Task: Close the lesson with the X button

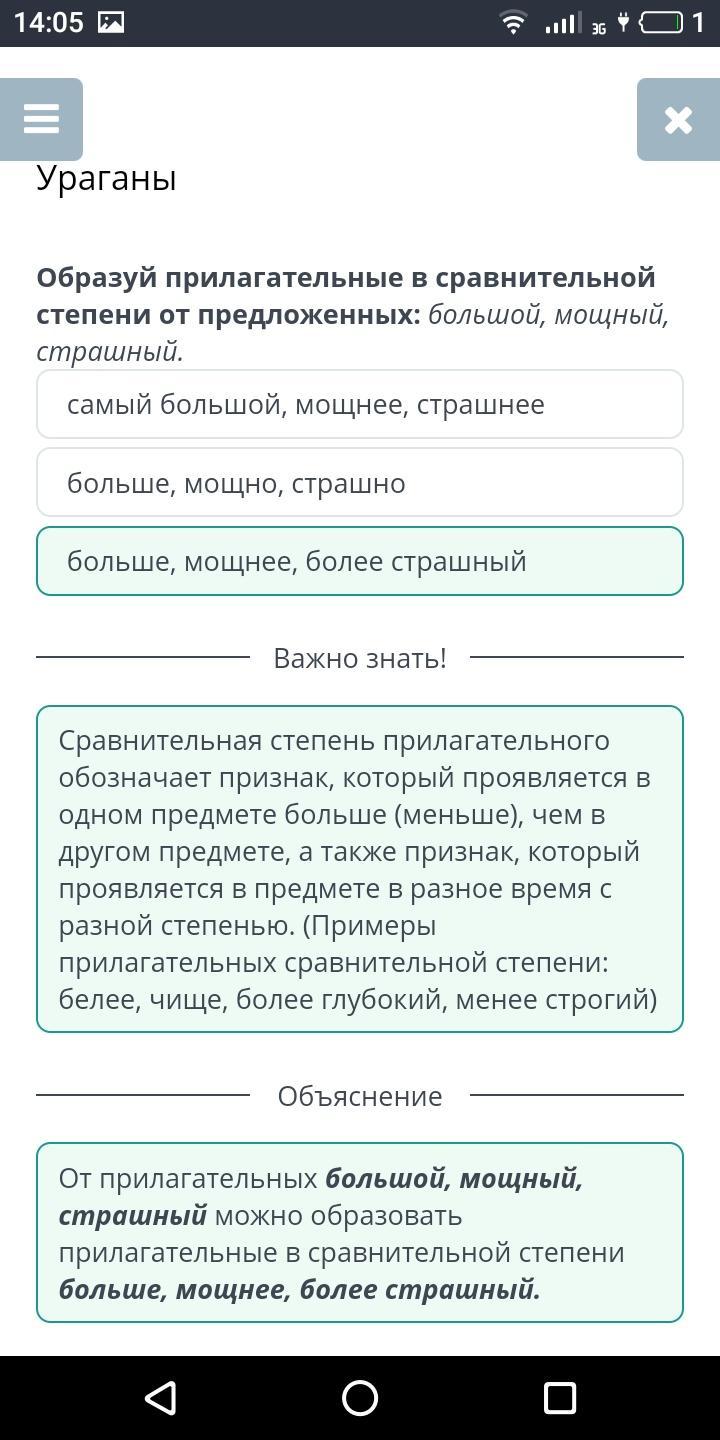Action: 678,120
